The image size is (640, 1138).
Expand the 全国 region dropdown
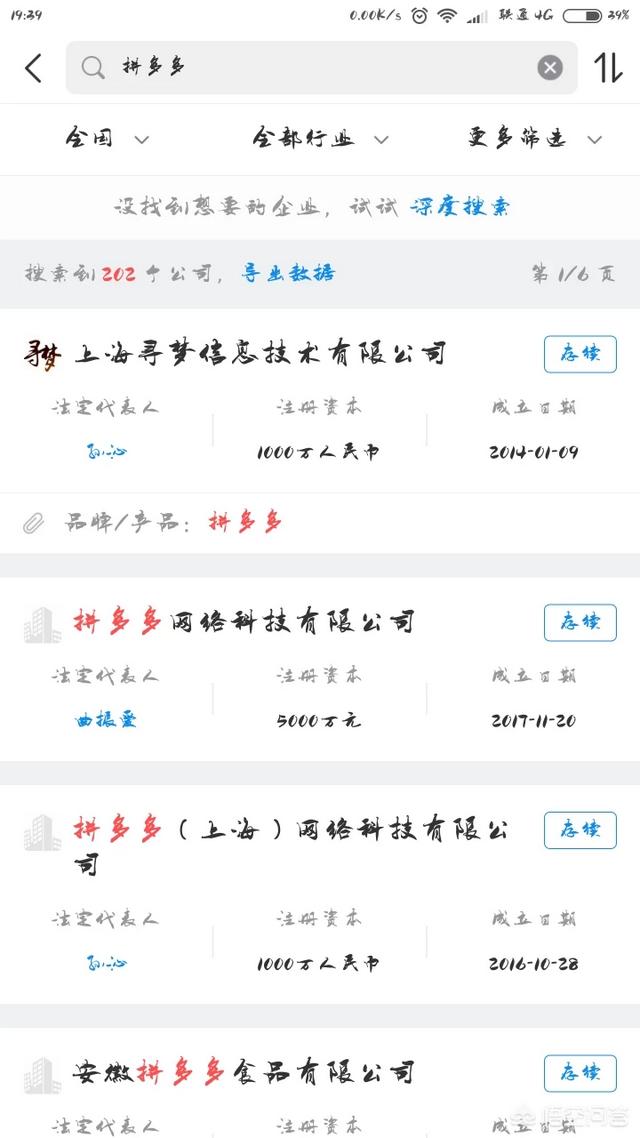pyautogui.click(x=107, y=139)
